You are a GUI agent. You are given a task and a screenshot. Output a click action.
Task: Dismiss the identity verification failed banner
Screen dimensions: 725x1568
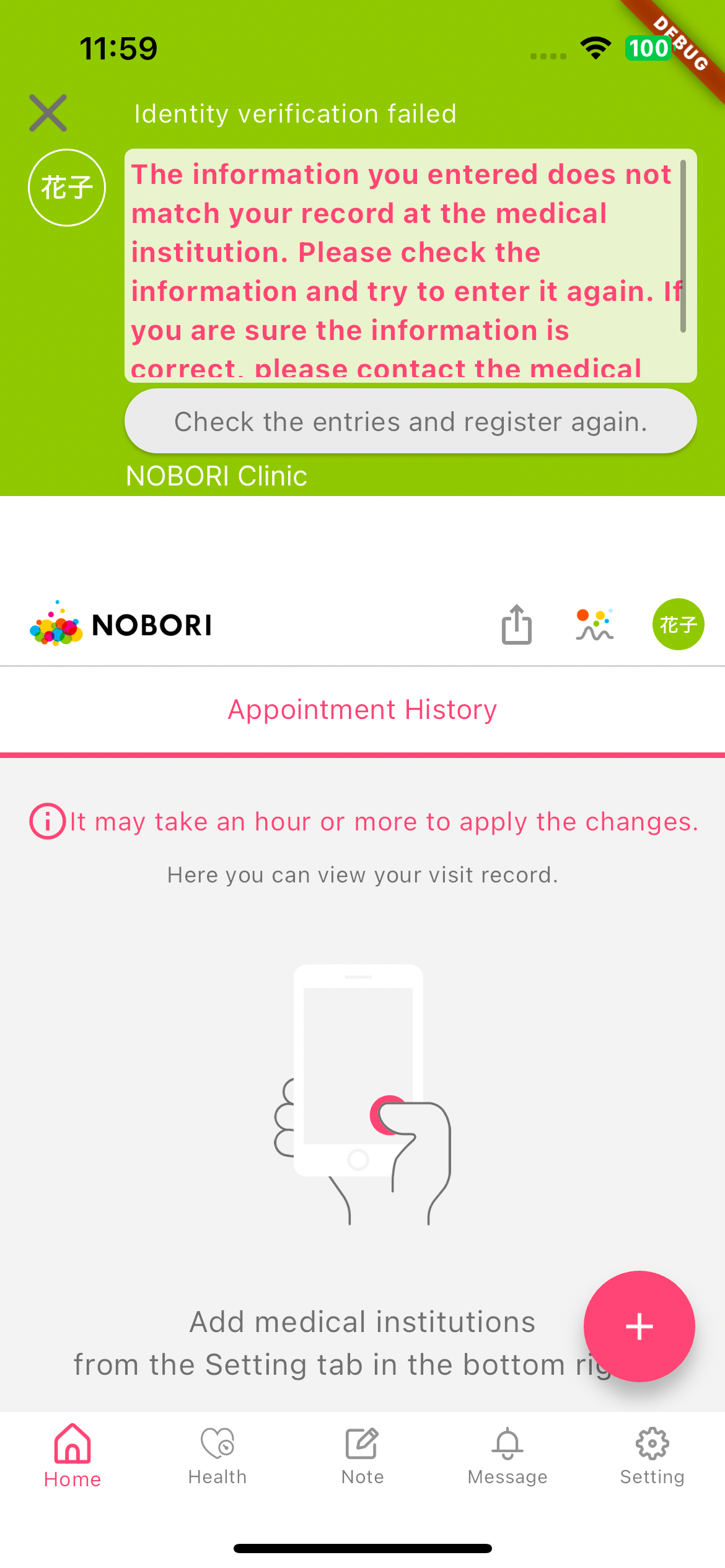[x=48, y=113]
